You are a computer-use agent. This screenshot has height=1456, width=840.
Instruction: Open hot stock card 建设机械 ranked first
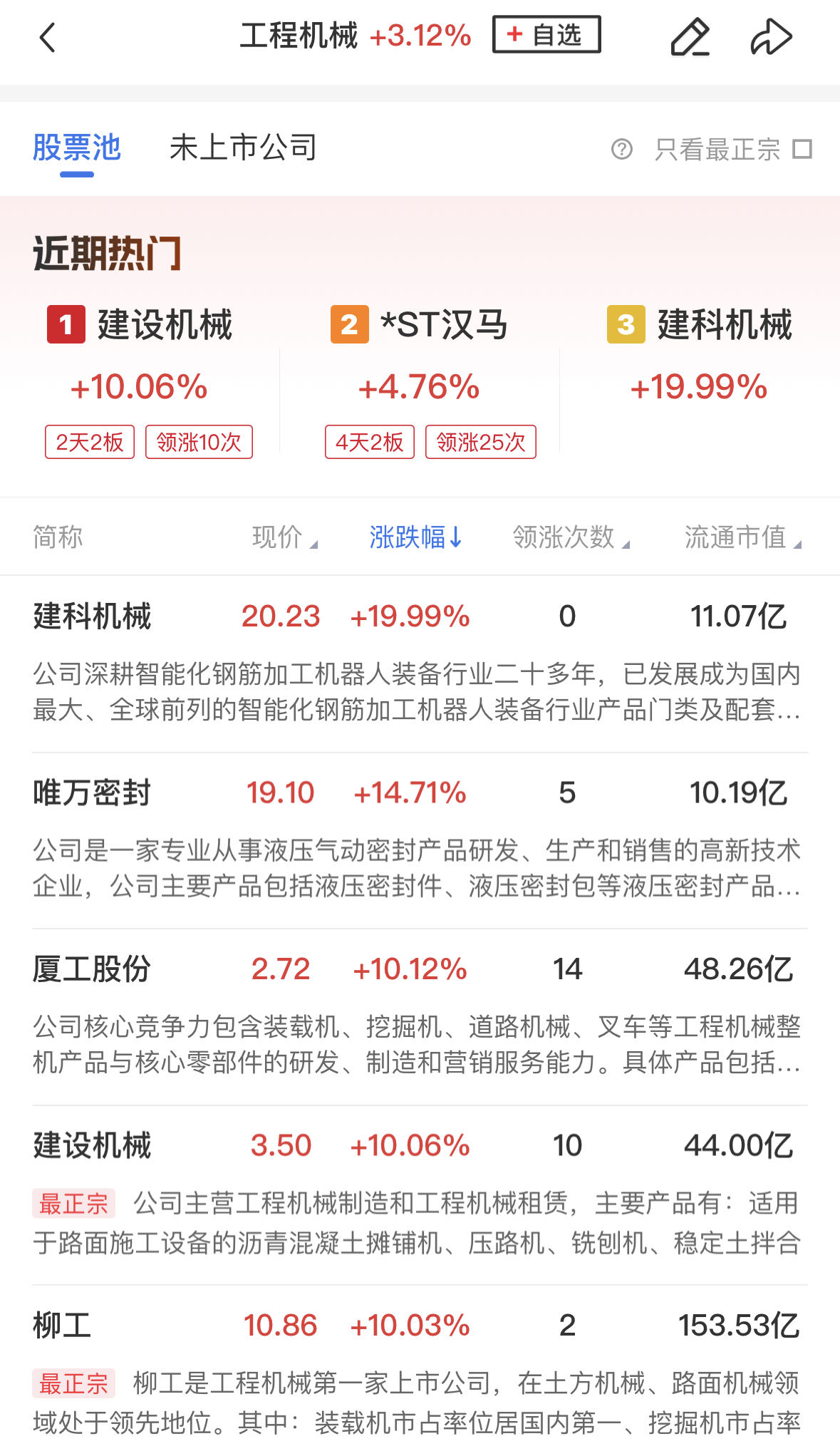[x=140, y=381]
